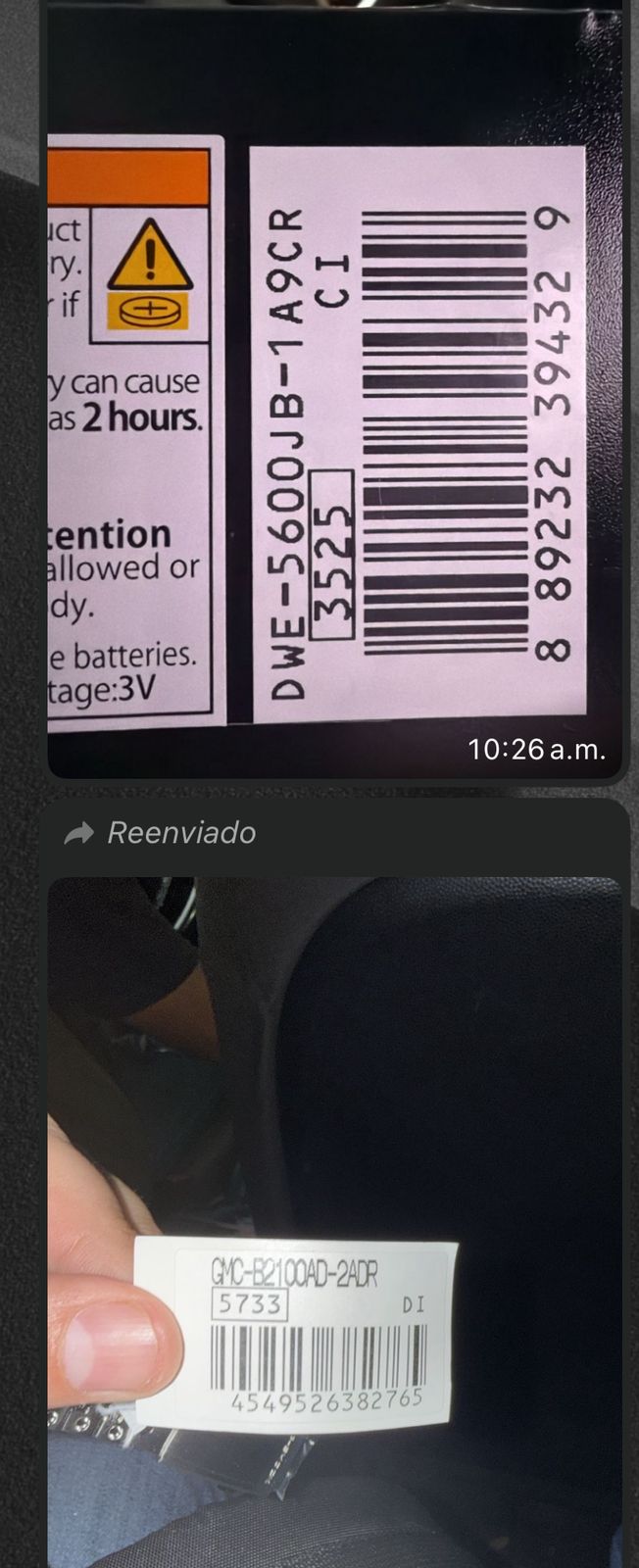Screen dimensions: 639x1568
Task: Open the photo of the DWE-5600JB barcode label
Action: 333,392
